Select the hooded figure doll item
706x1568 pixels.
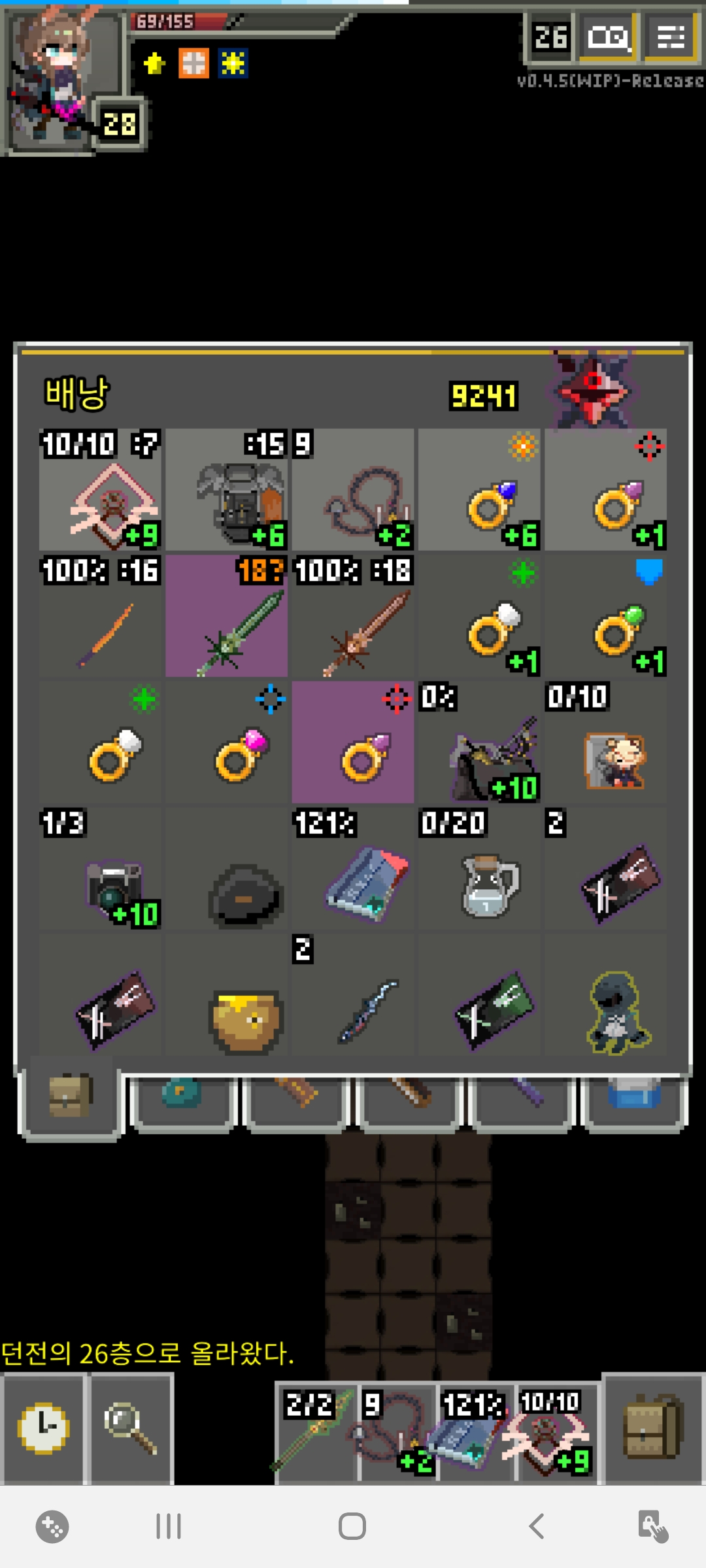[606, 995]
